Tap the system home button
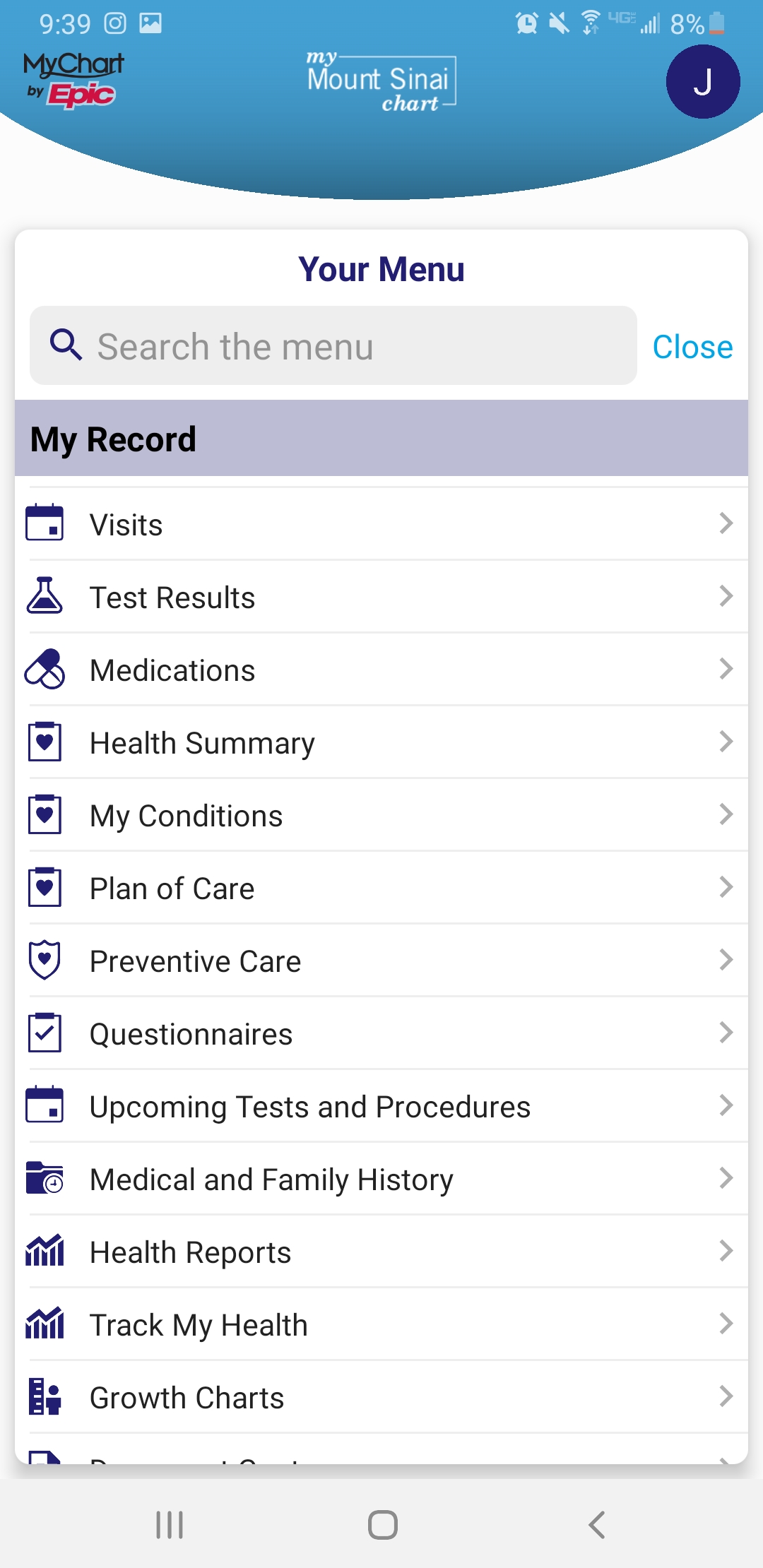The image size is (763, 1568). (x=382, y=1525)
